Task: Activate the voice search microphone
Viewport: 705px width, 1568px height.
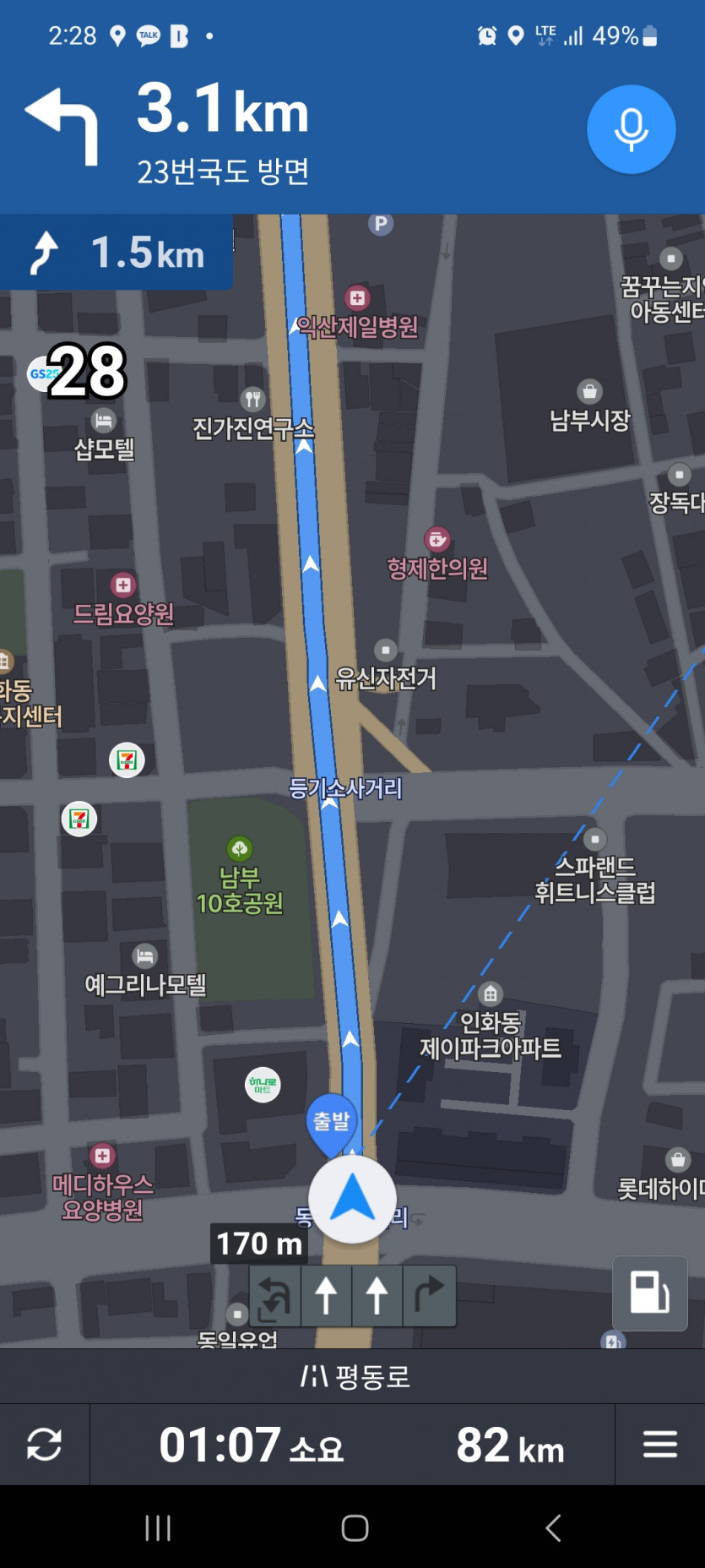Action: [x=631, y=130]
